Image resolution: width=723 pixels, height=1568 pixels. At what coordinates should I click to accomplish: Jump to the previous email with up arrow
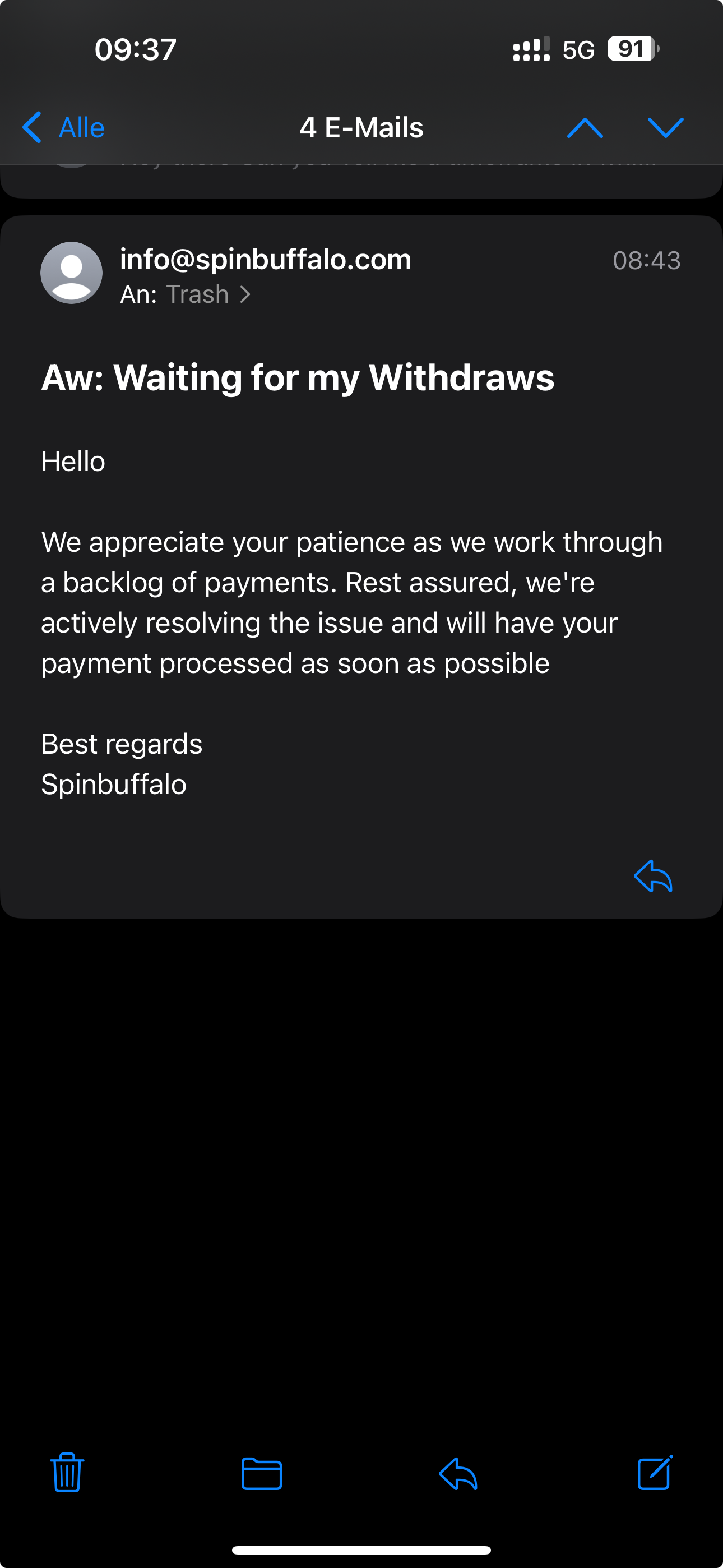pos(584,128)
